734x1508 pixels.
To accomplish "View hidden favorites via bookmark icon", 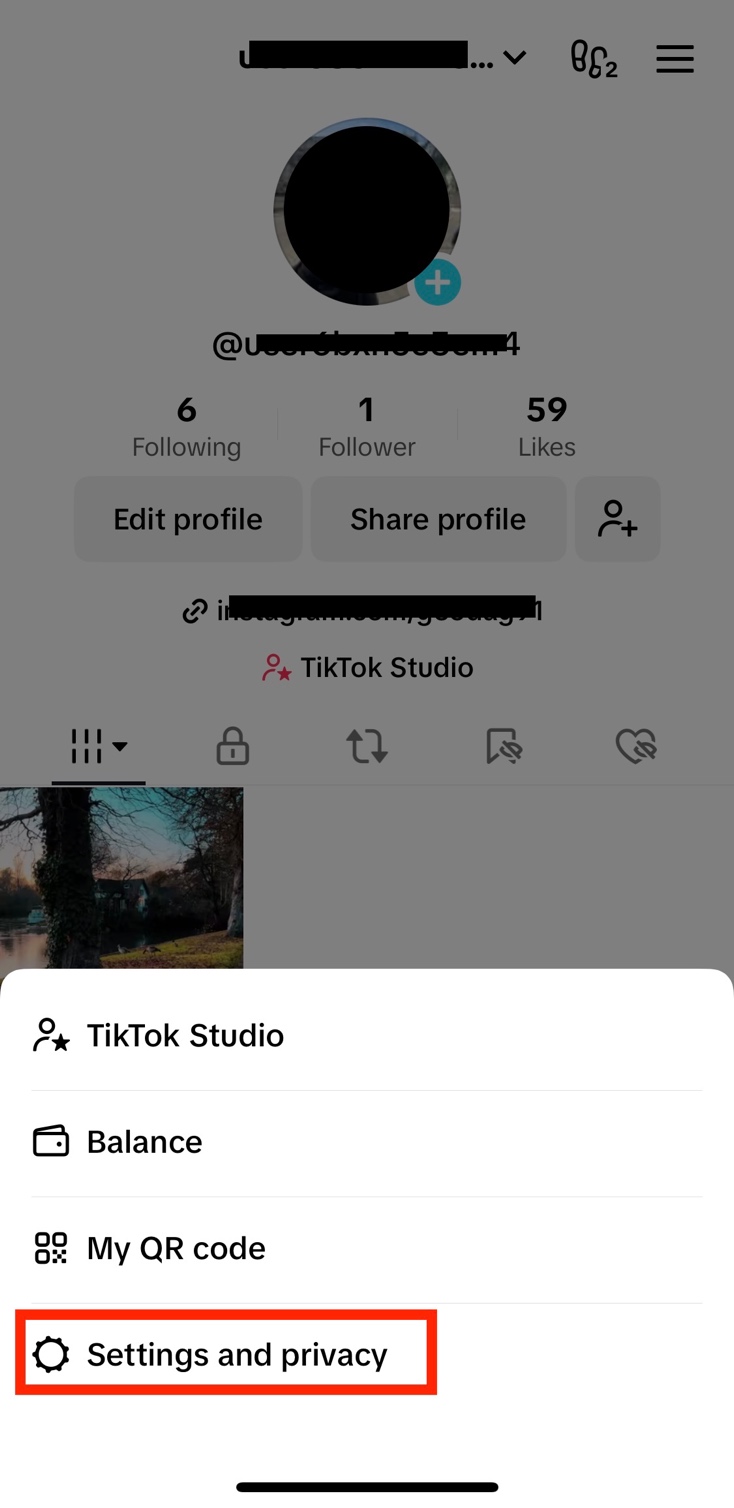I will tap(501, 745).
